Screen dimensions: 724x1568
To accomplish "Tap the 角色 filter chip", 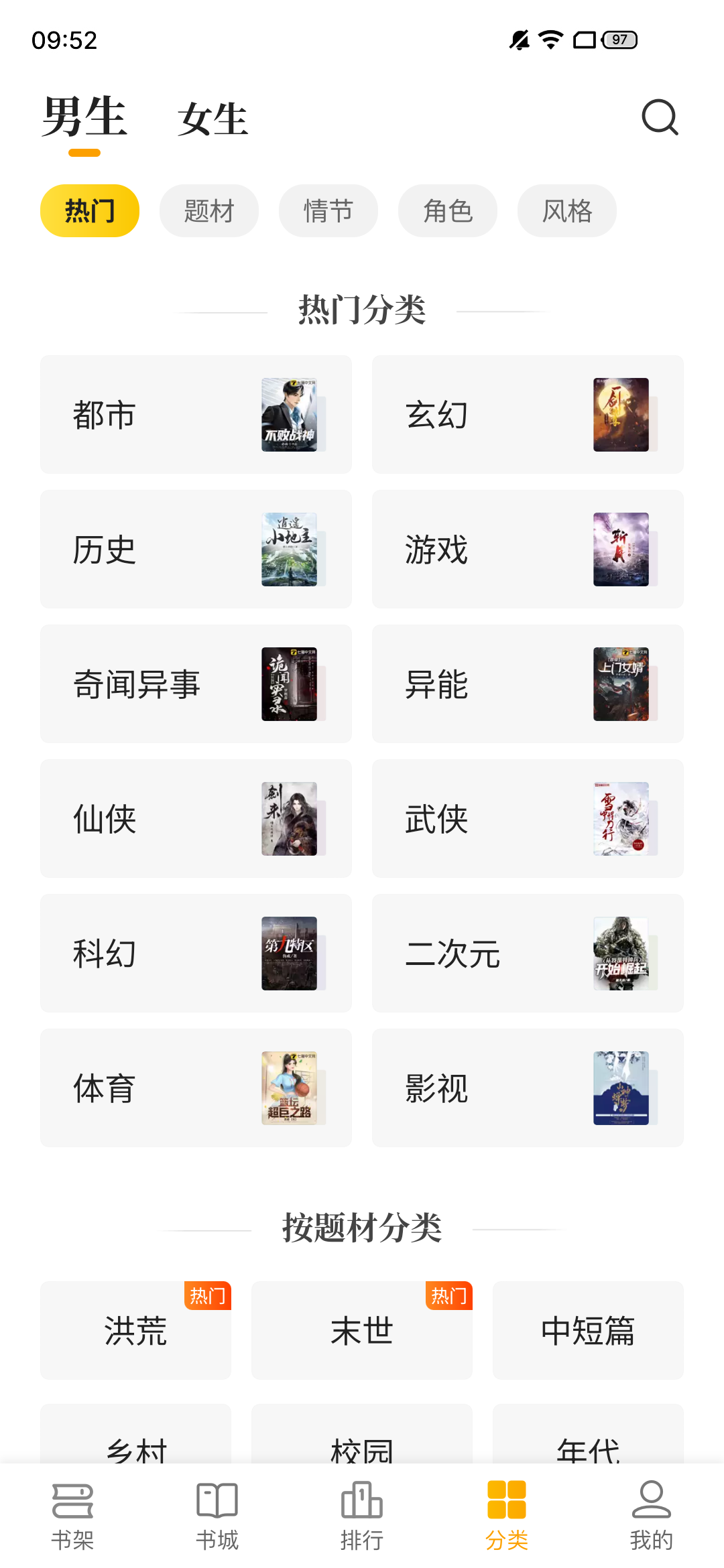I will 447,210.
